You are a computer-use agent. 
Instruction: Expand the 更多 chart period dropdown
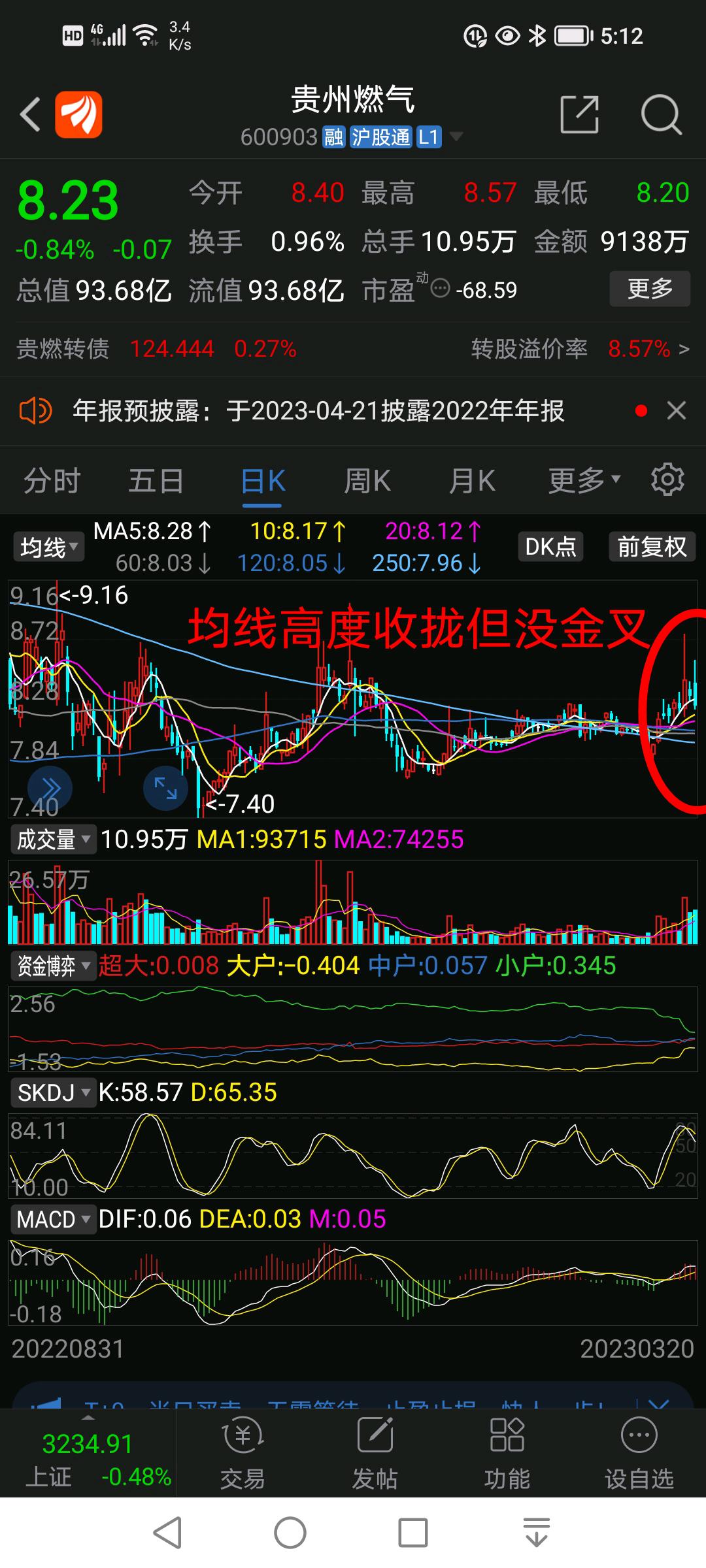coord(584,481)
